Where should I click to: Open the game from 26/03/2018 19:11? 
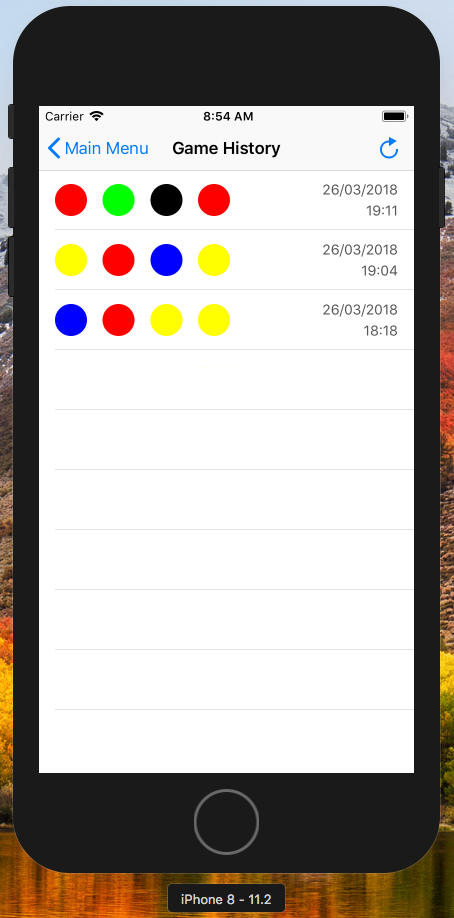click(226, 200)
